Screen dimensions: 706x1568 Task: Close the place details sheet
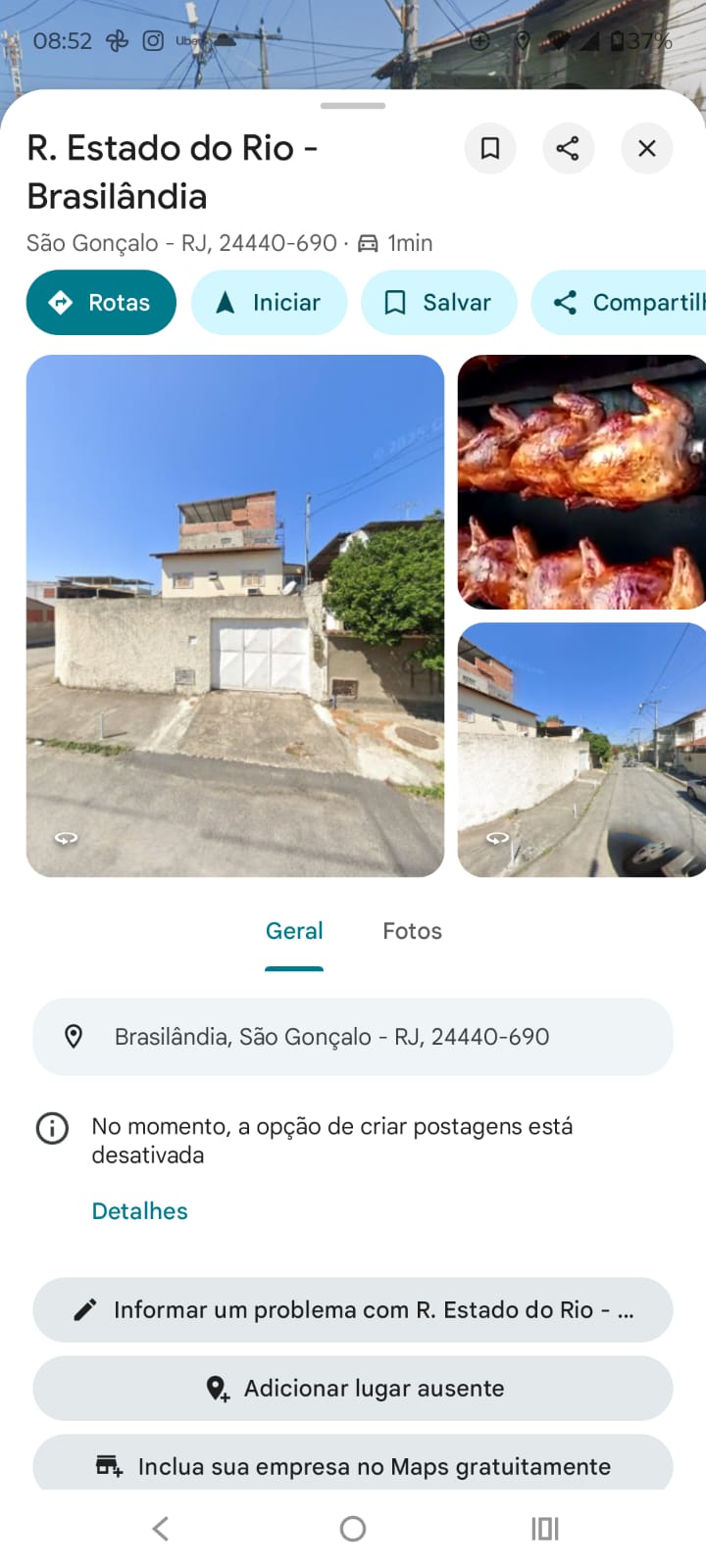tap(647, 148)
